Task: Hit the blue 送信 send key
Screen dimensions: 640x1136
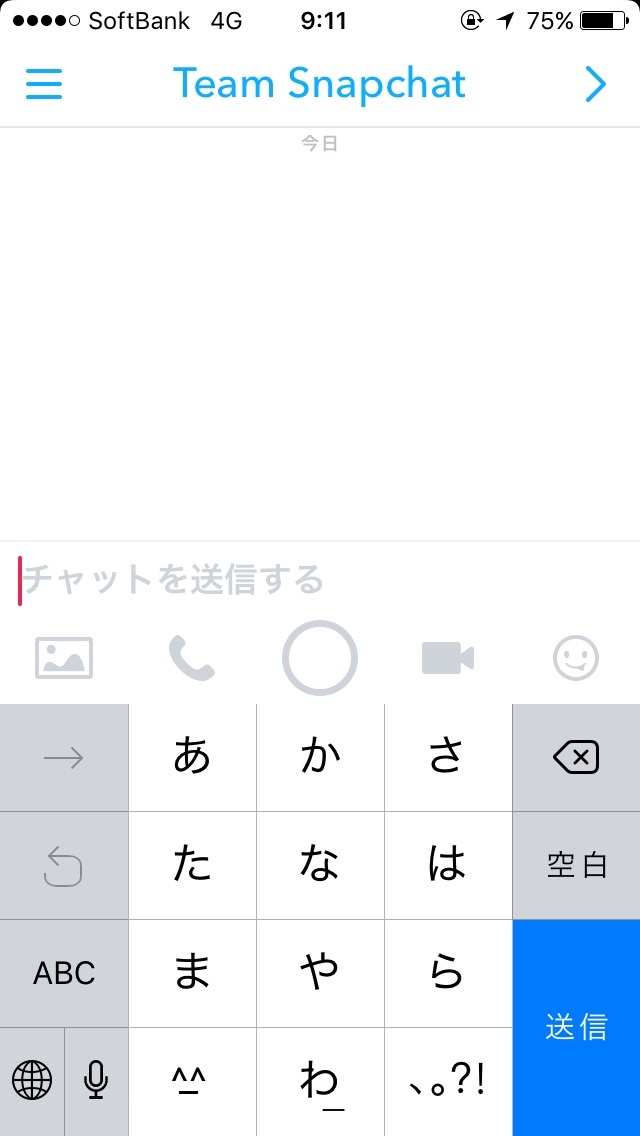Action: (x=576, y=1027)
